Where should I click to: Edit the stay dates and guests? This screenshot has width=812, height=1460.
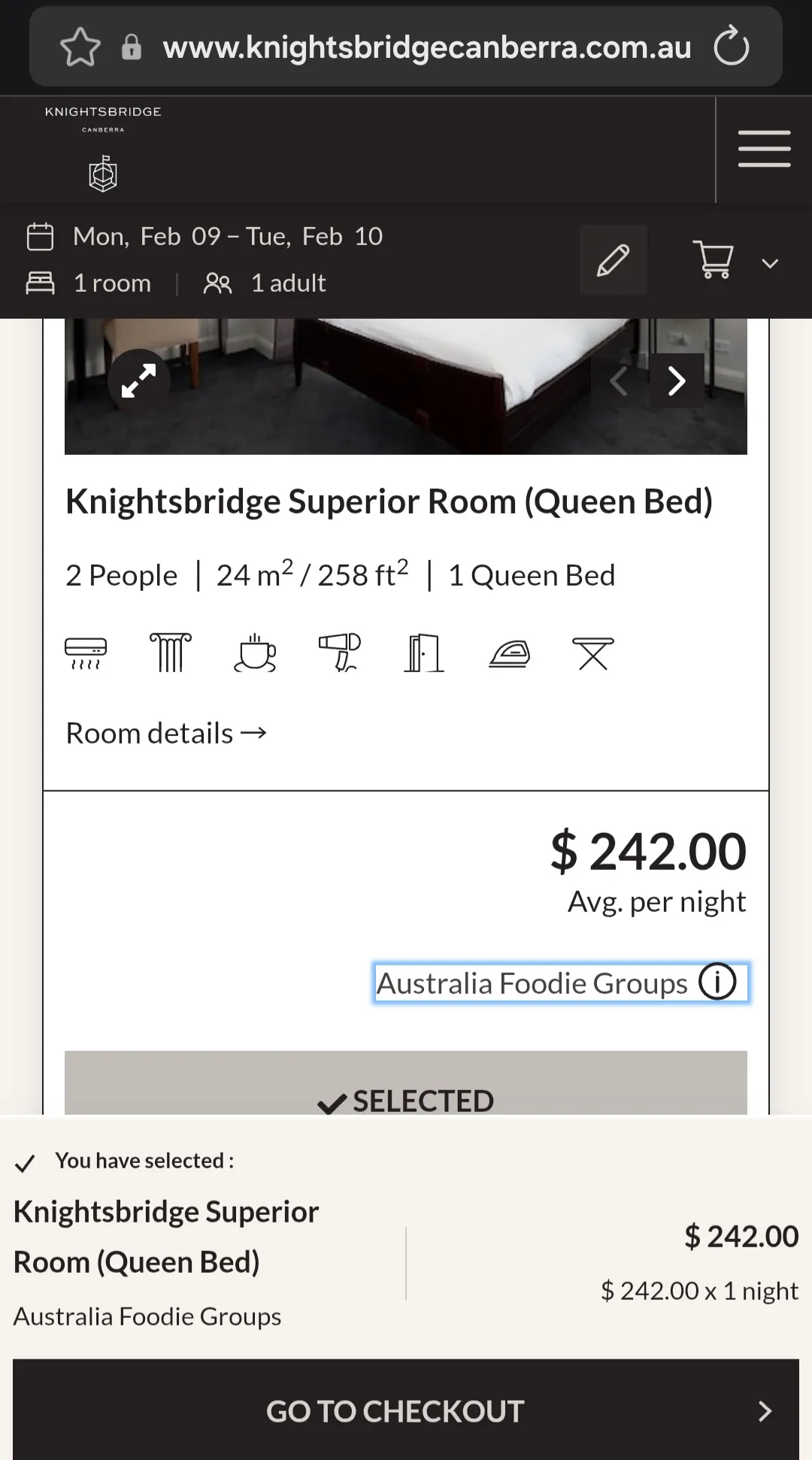(613, 260)
